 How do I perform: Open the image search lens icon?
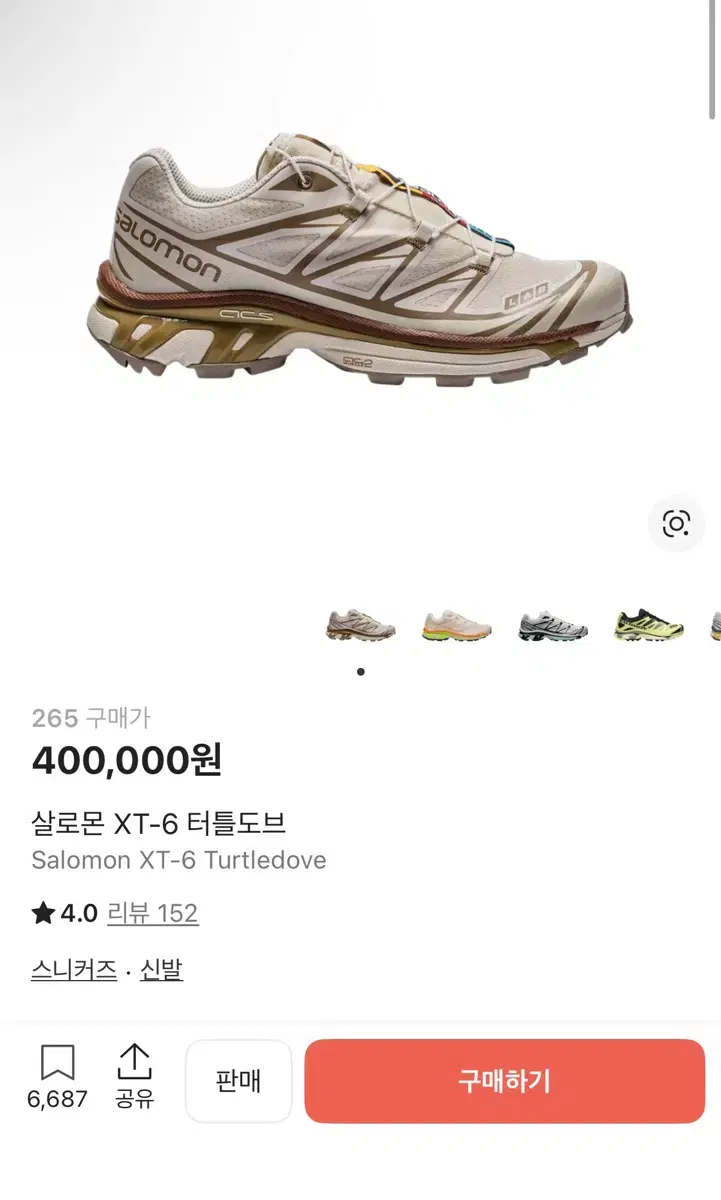(x=676, y=524)
